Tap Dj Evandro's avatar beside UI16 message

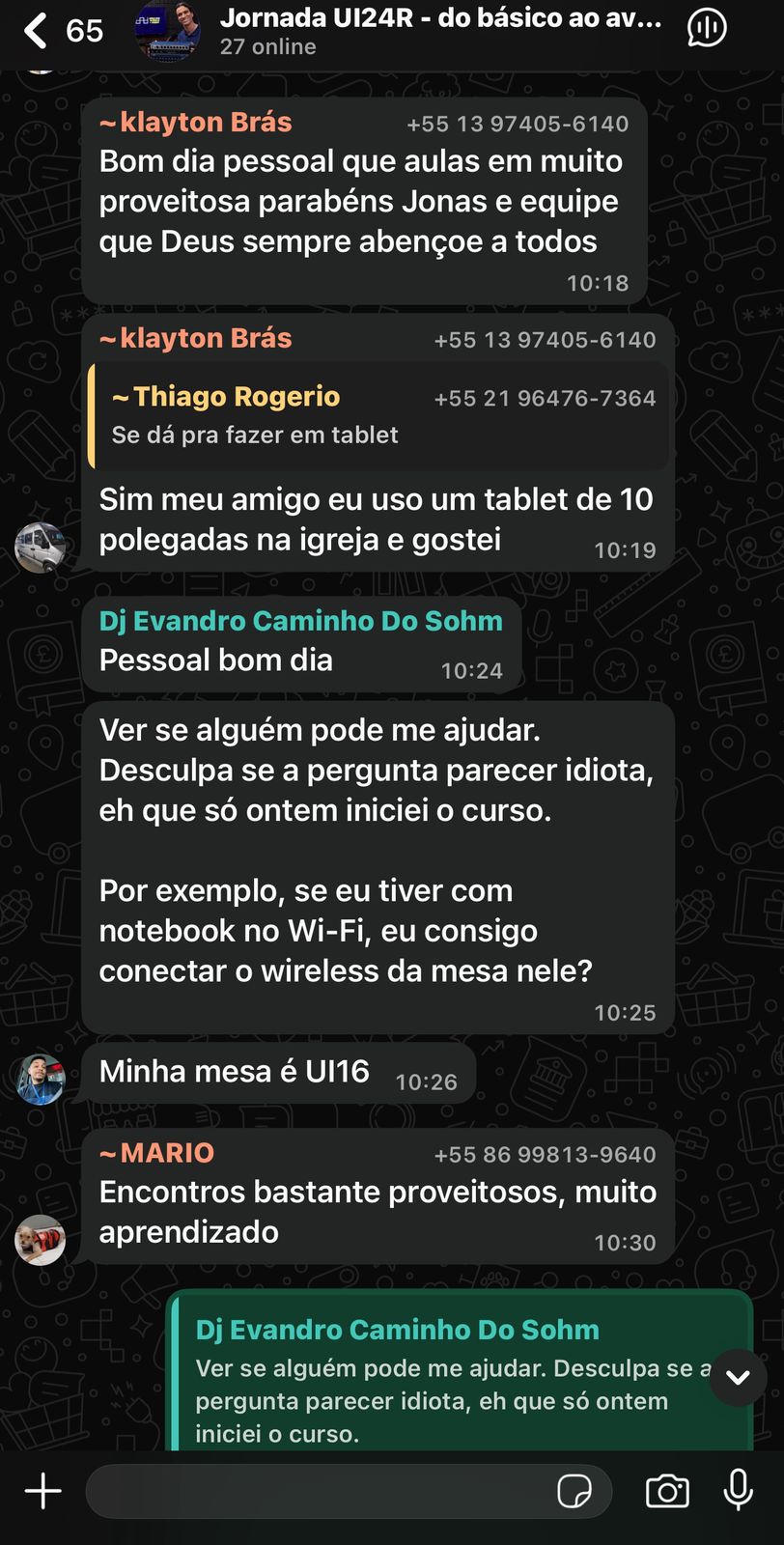pyautogui.click(x=41, y=1079)
